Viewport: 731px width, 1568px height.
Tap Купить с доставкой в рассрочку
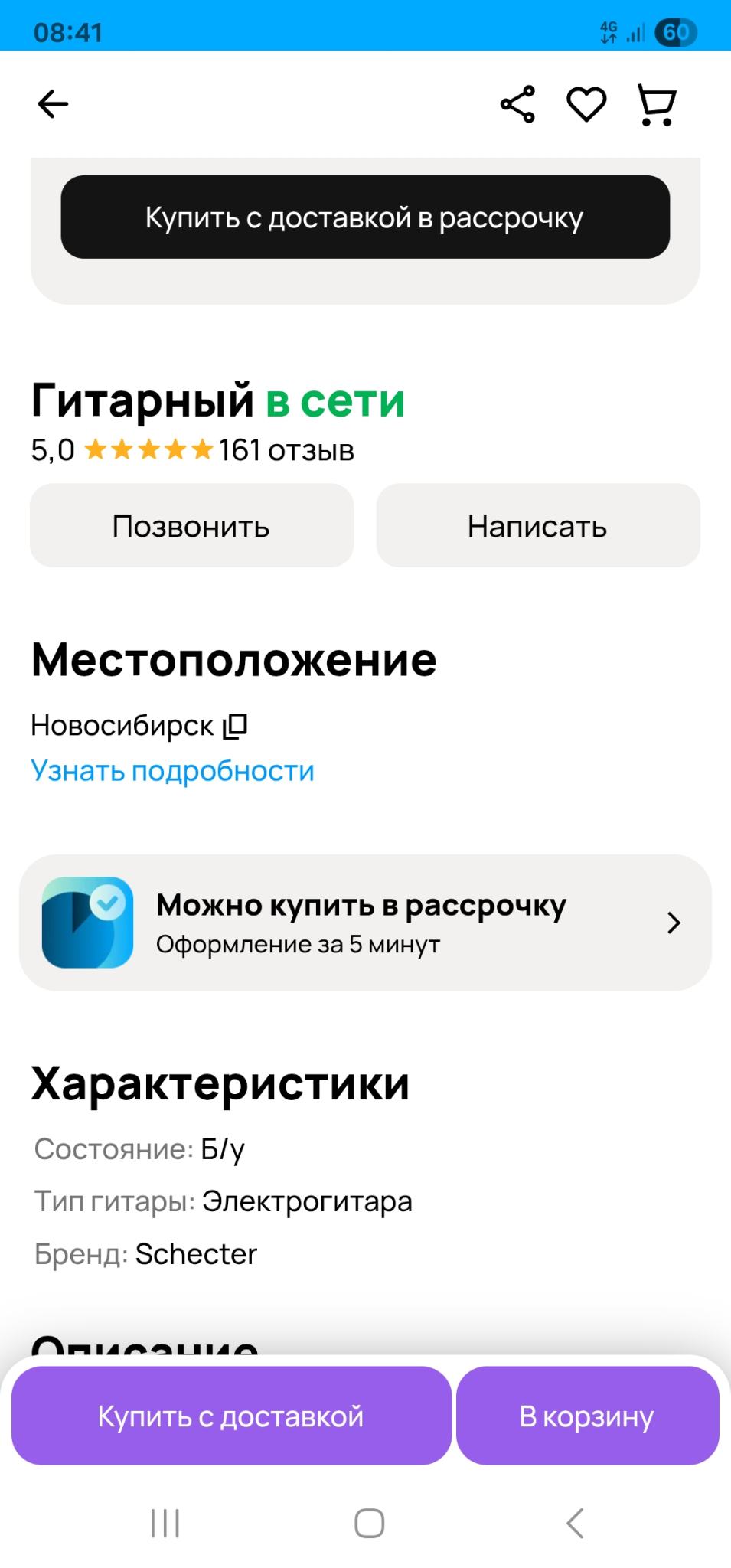tap(365, 217)
